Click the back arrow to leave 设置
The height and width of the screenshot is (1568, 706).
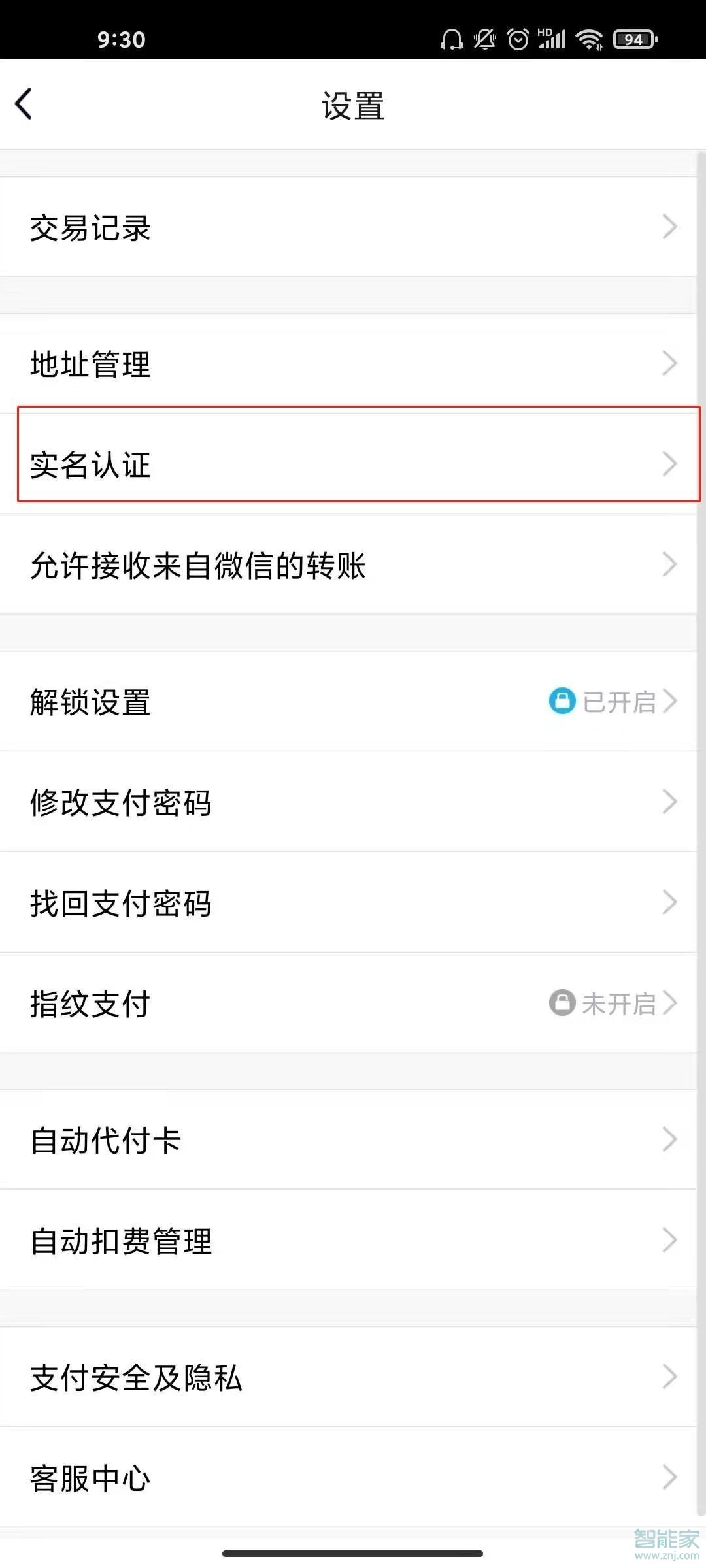[x=25, y=103]
